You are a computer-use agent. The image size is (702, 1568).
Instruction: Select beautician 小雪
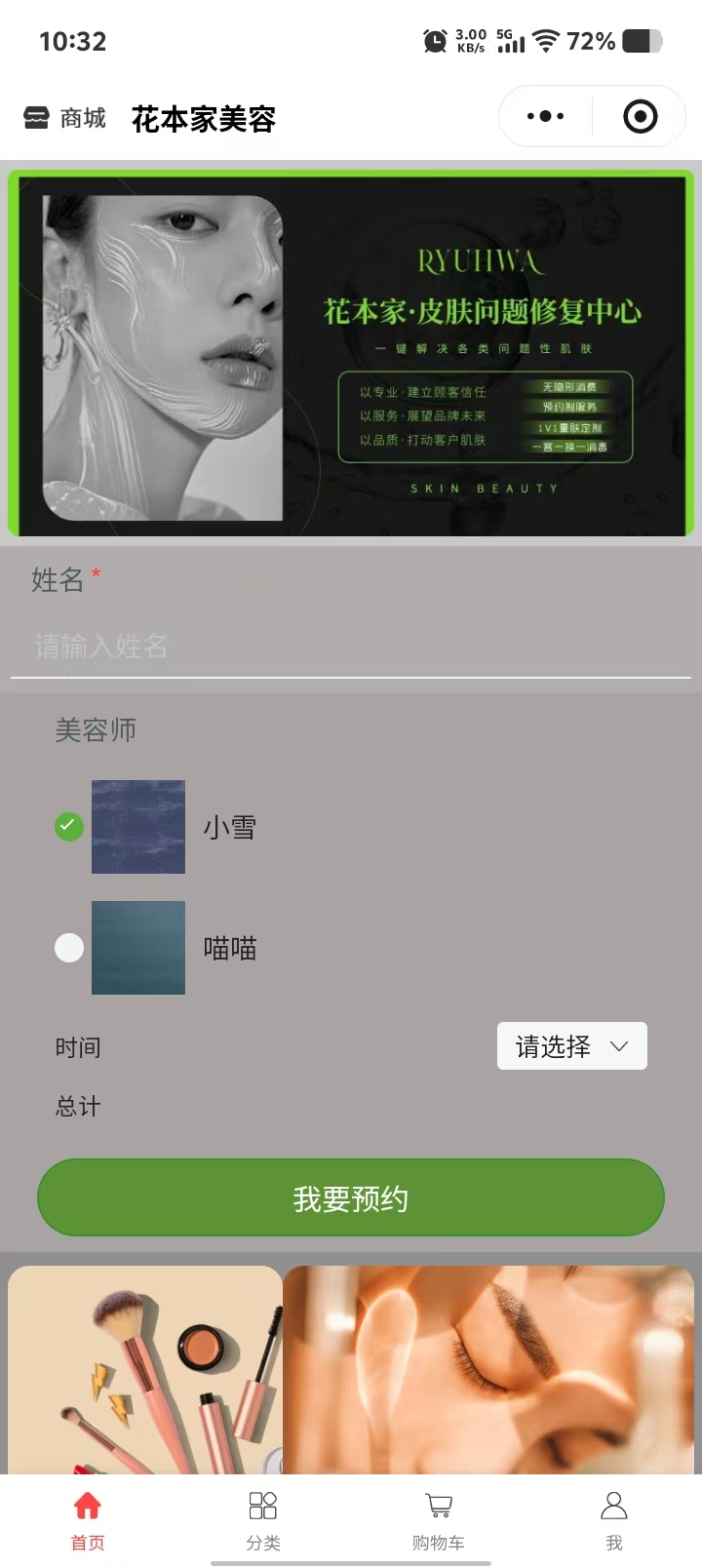point(69,827)
